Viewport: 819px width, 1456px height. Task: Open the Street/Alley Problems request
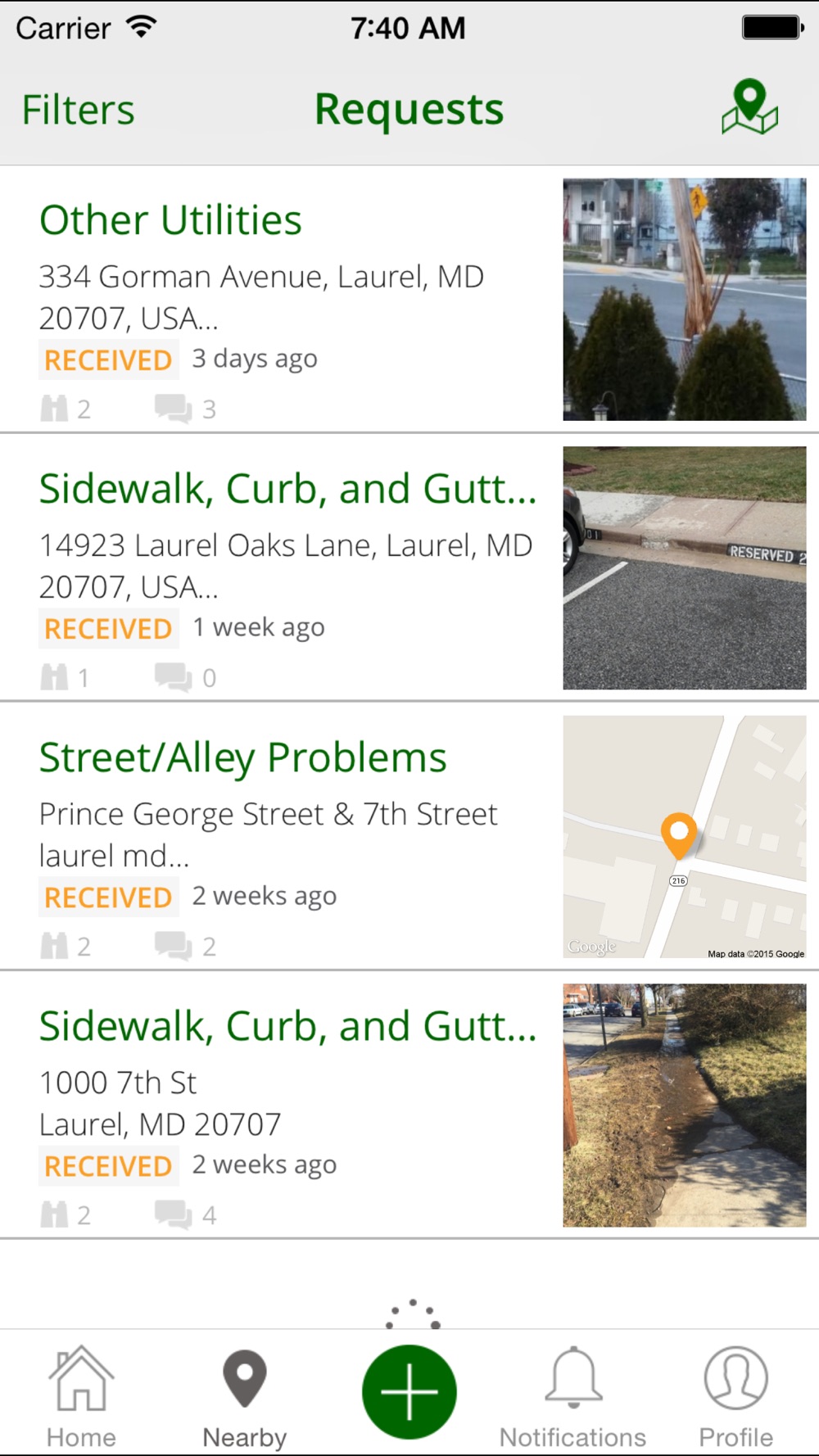coord(409,836)
